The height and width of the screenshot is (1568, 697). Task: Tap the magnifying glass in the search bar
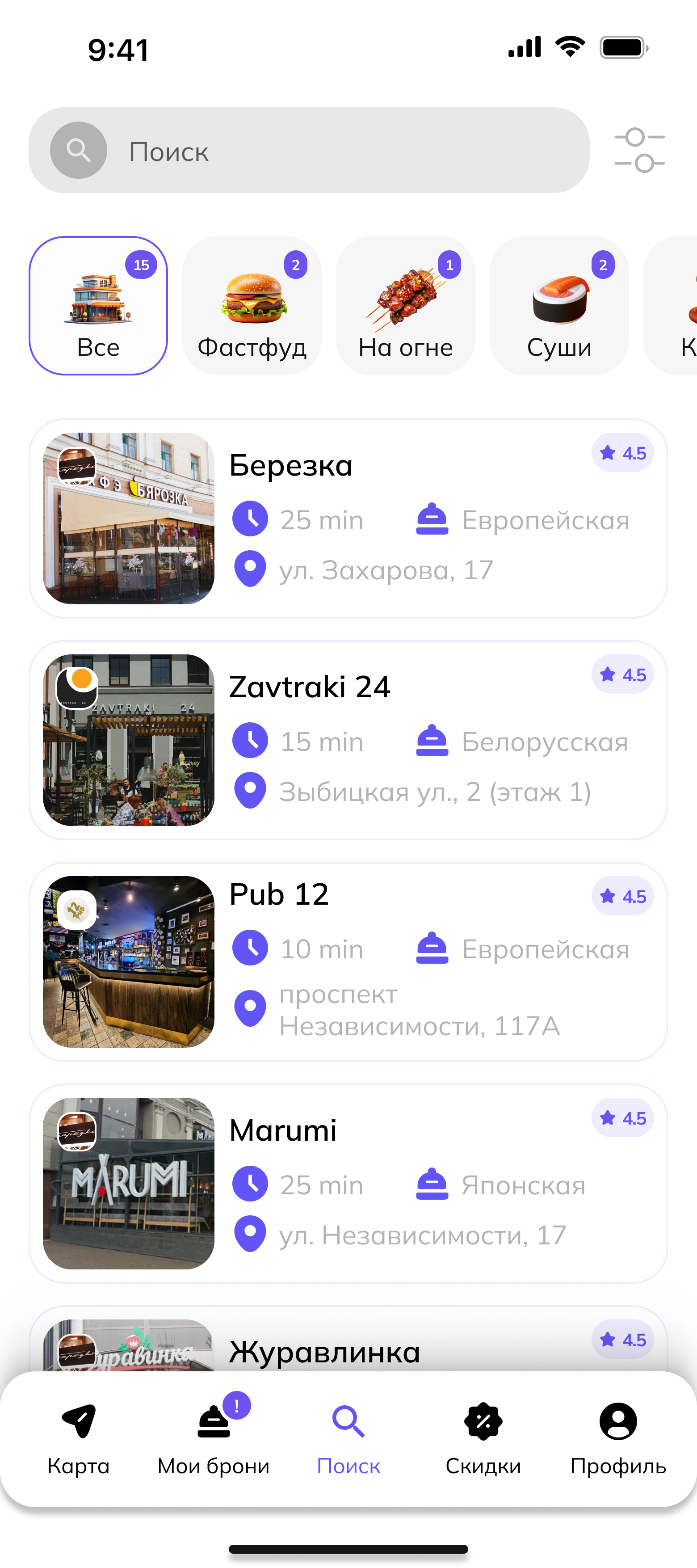pyautogui.click(x=78, y=150)
